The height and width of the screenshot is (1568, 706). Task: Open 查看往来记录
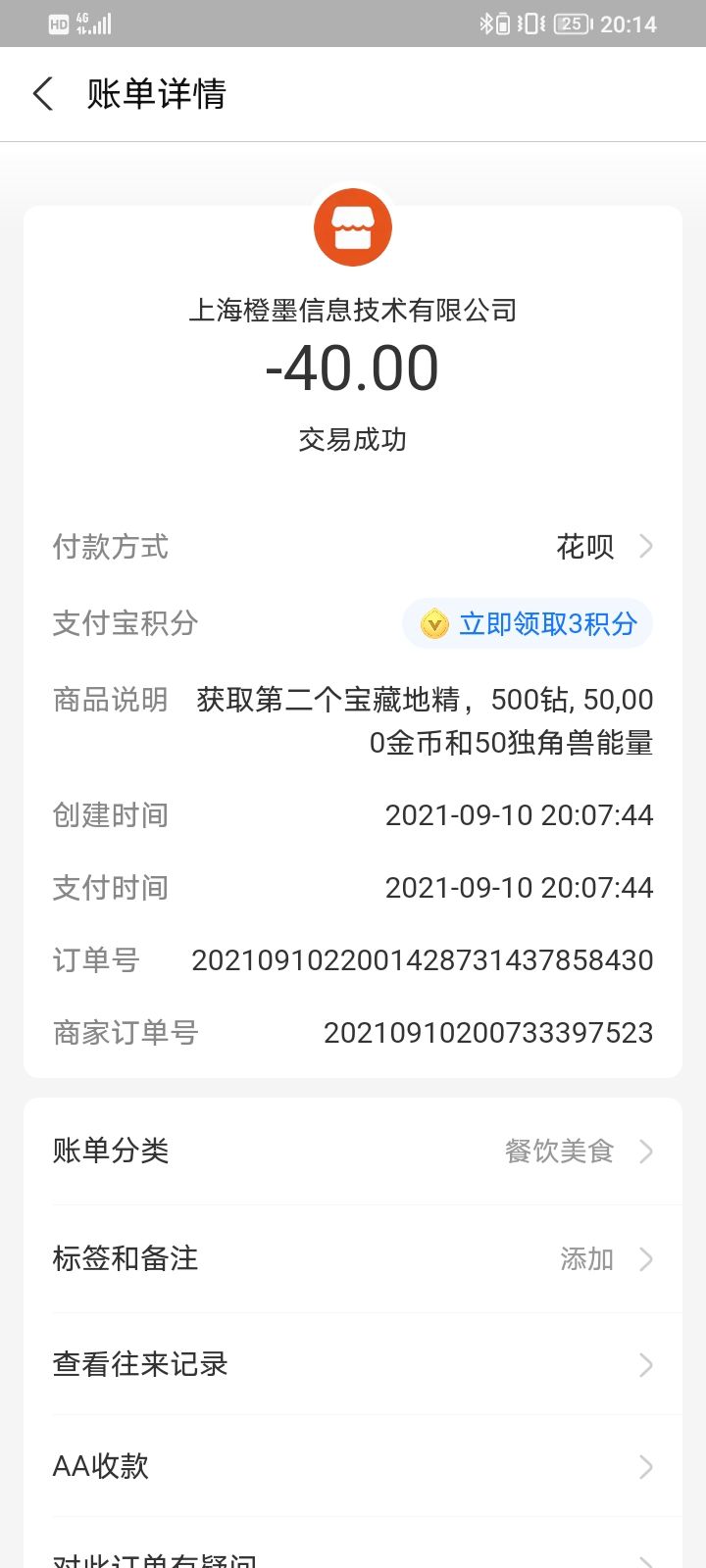pyautogui.click(x=353, y=1364)
